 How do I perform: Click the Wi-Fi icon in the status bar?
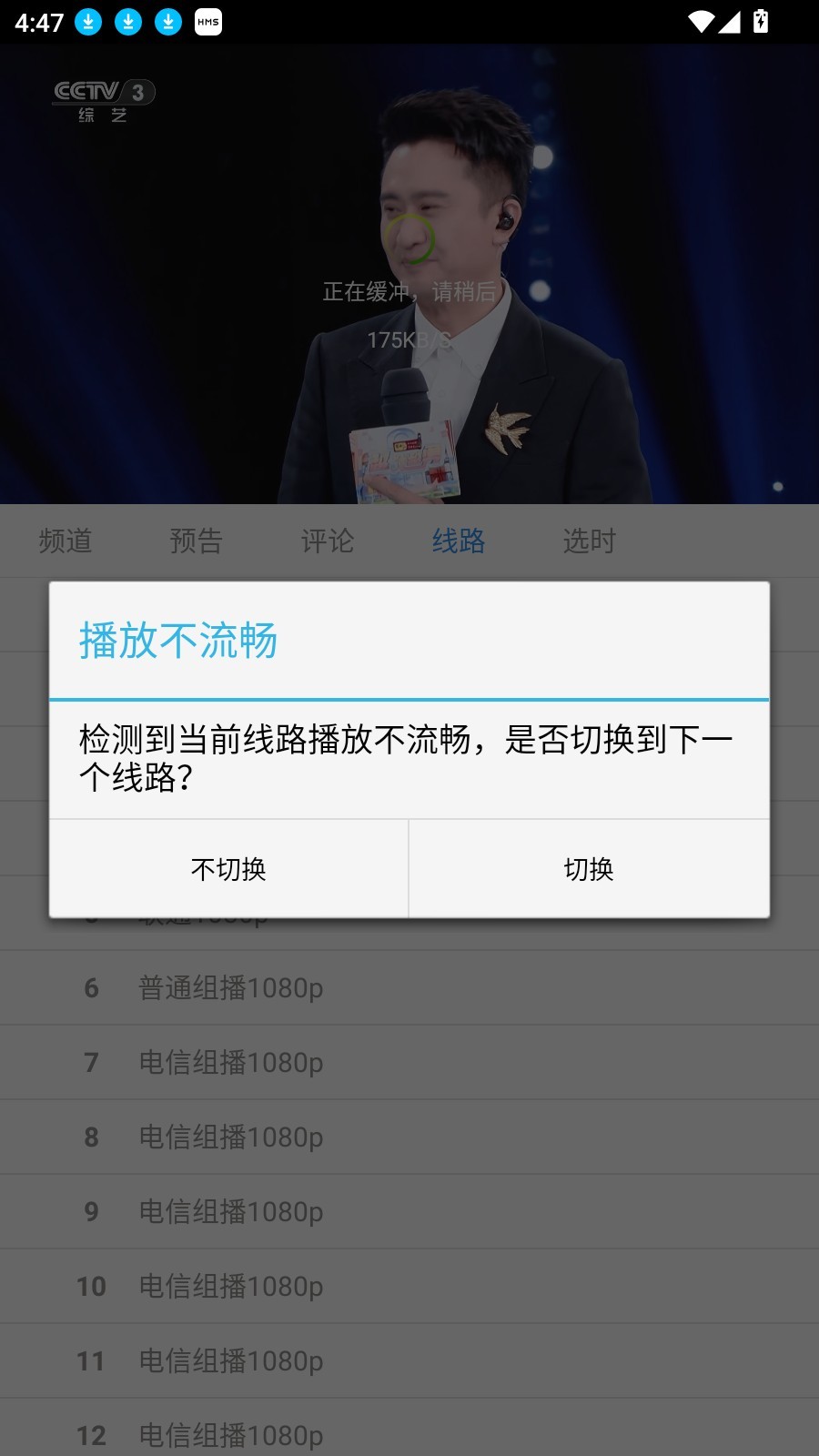[697, 20]
